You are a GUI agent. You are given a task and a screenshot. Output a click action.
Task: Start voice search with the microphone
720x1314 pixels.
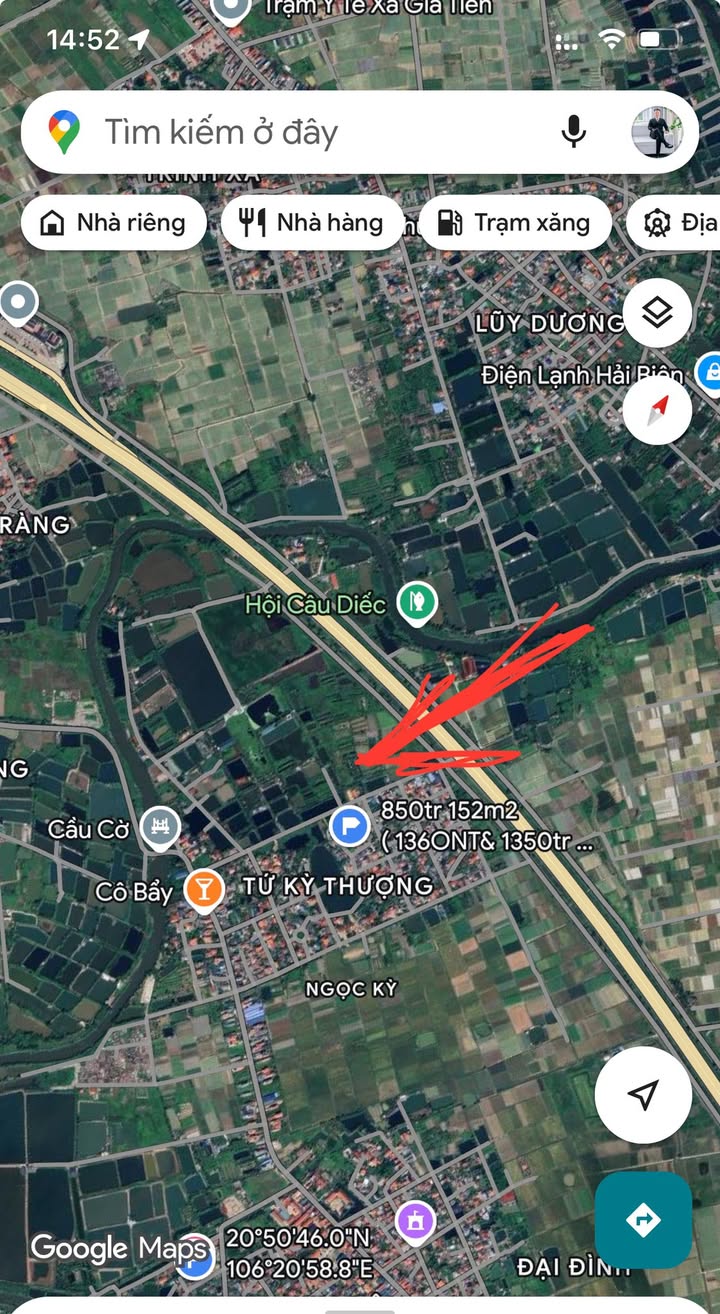point(573,132)
